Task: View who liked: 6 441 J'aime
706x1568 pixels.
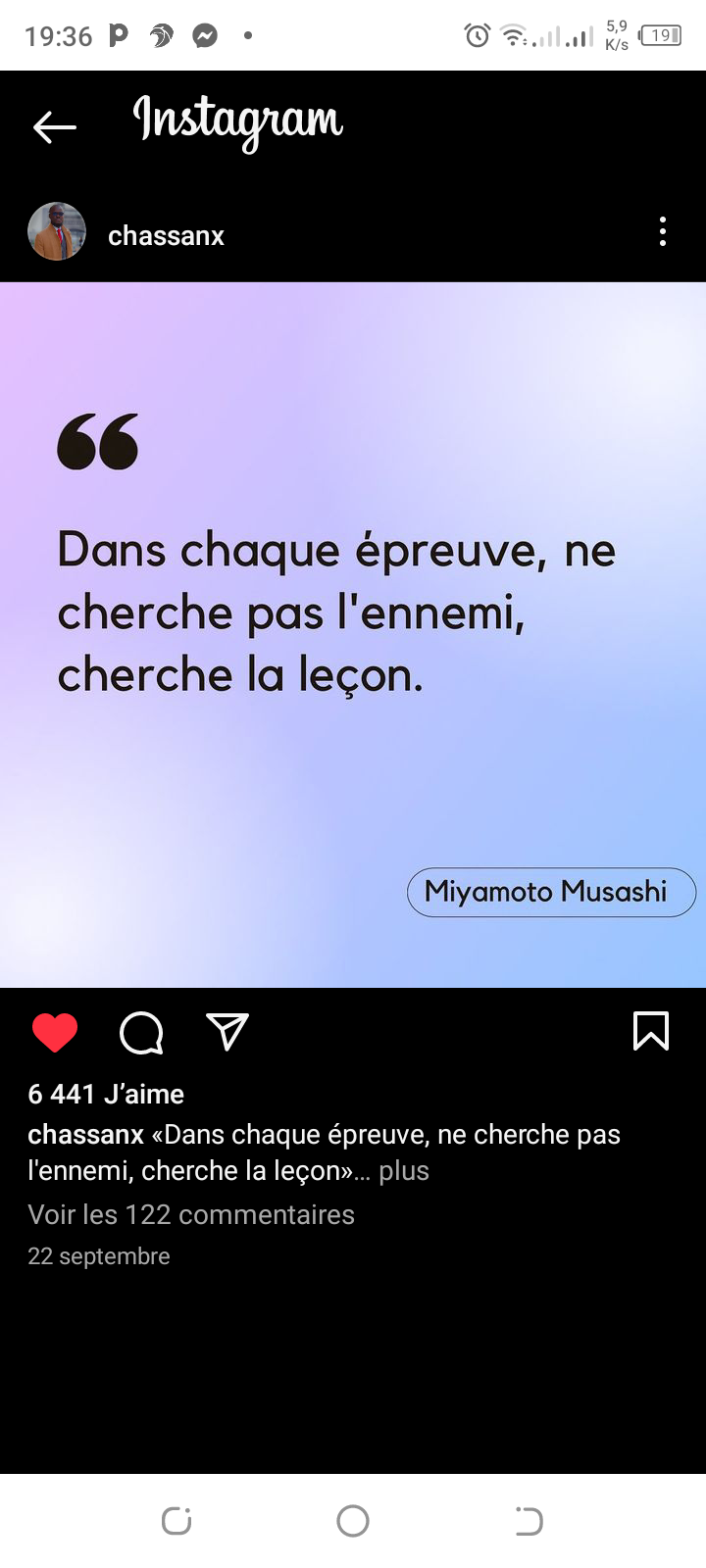Action: (x=106, y=1094)
